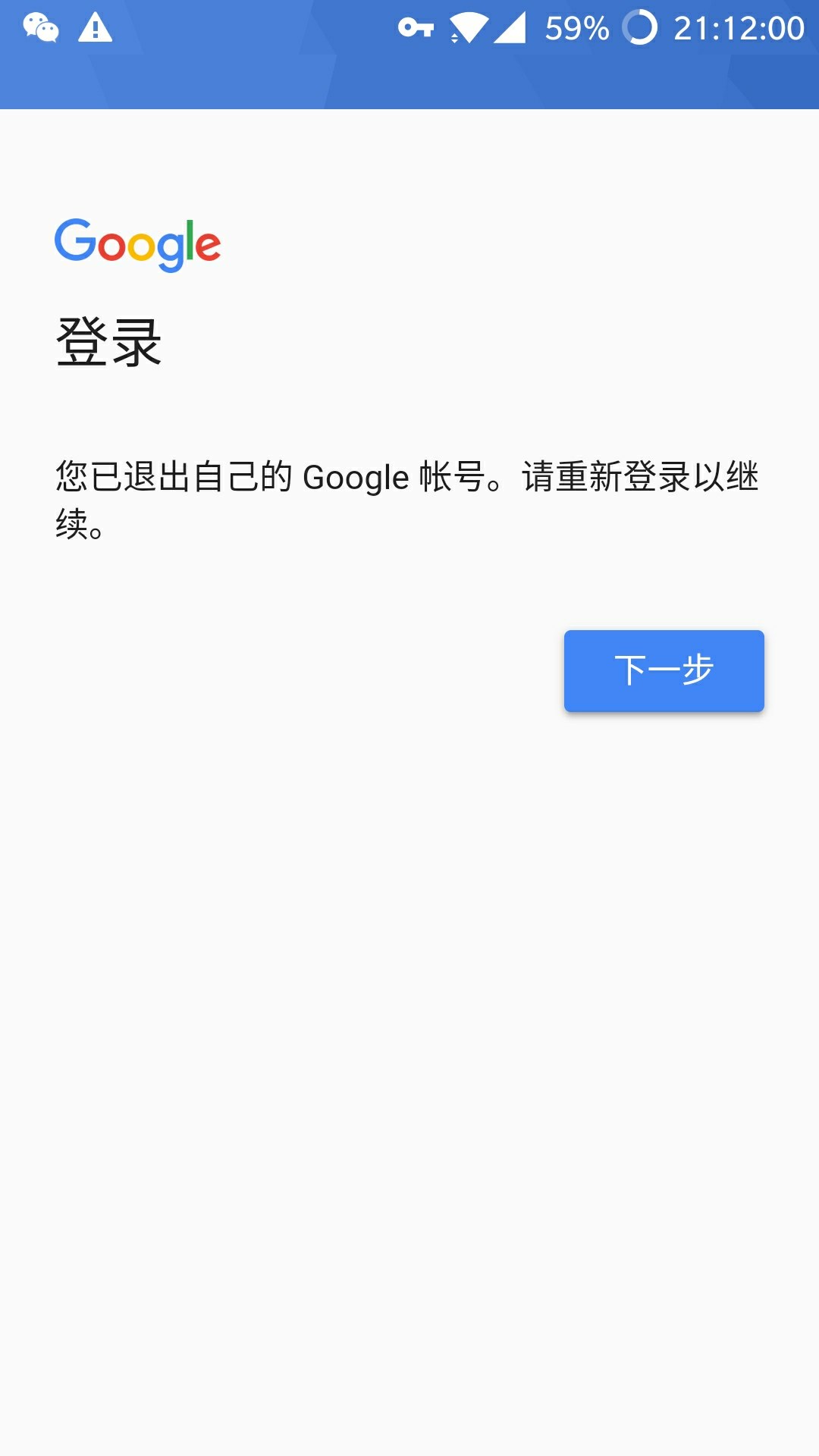Click the Google logo
Image resolution: width=819 pixels, height=1456 pixels.
pos(140,244)
